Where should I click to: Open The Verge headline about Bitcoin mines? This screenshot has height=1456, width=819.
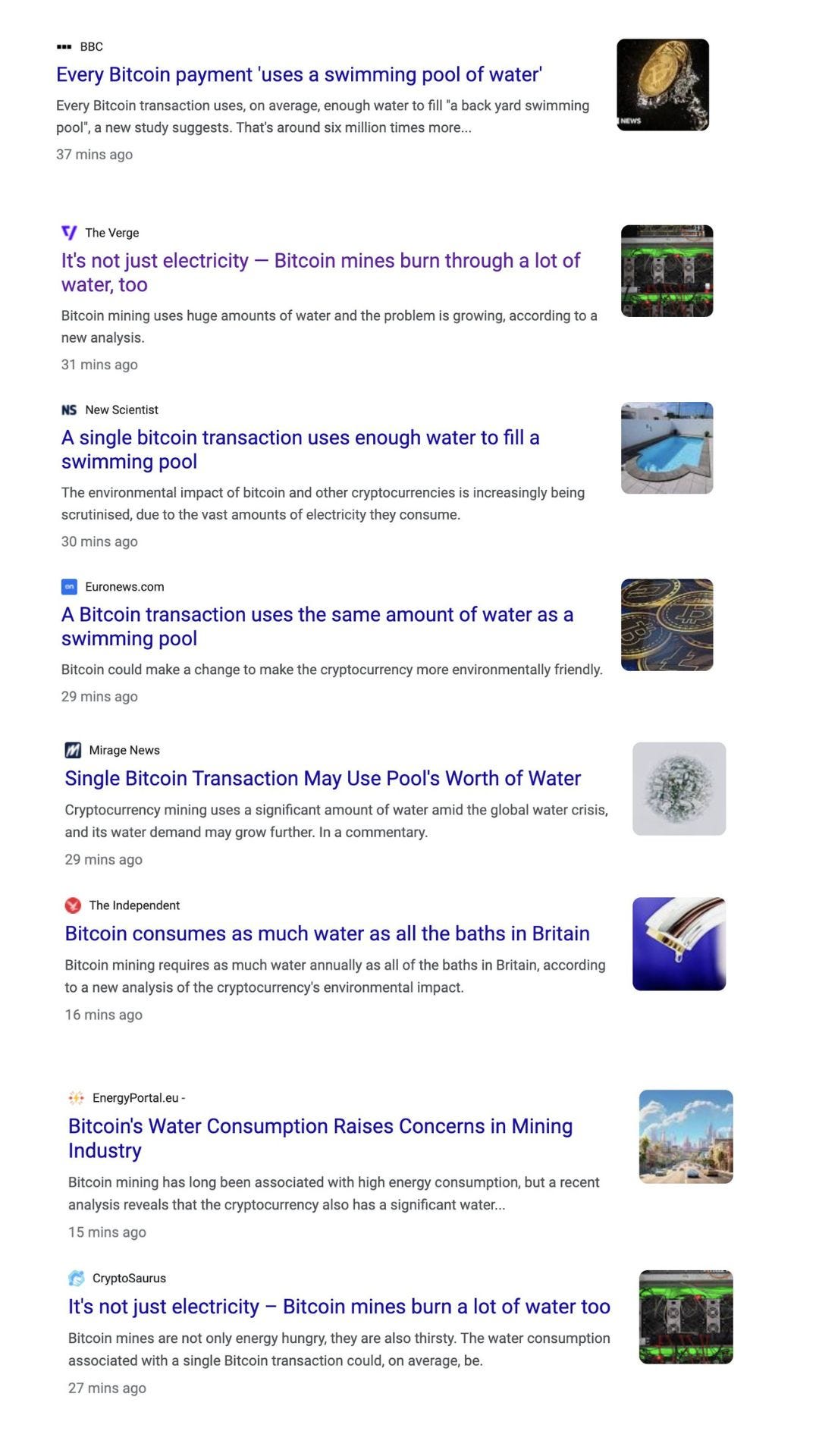click(x=321, y=272)
